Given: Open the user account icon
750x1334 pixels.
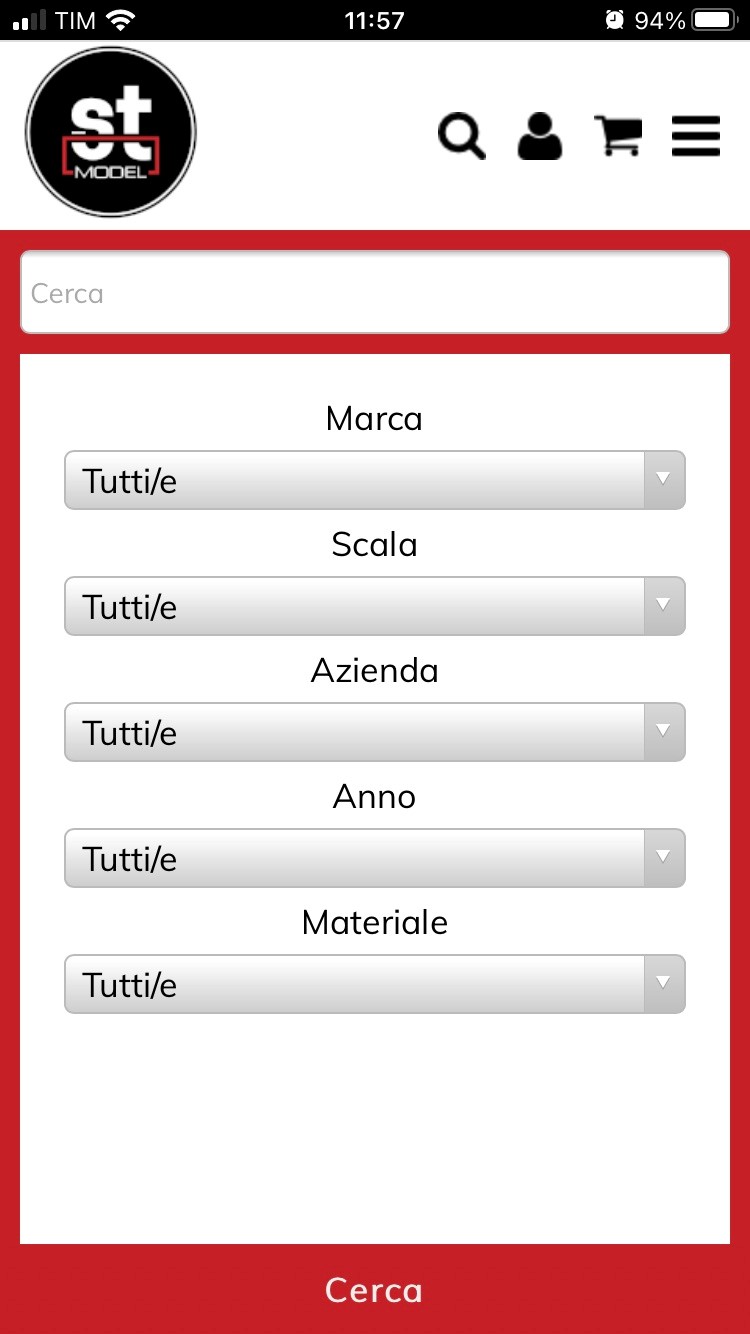Looking at the screenshot, I should [x=540, y=136].
